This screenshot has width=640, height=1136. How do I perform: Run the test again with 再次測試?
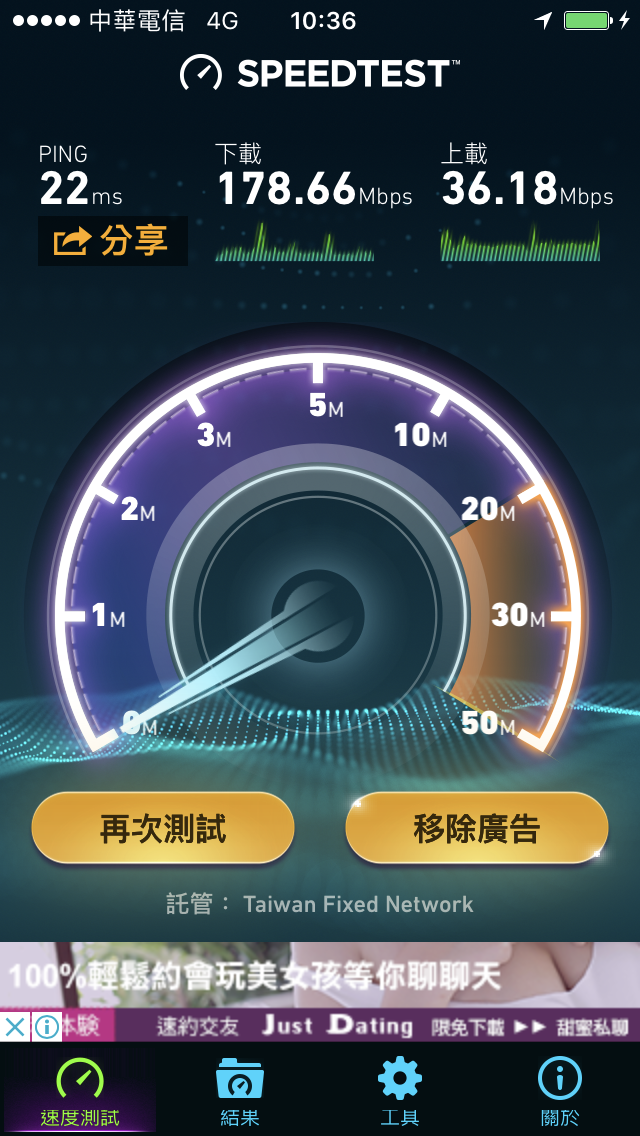click(163, 828)
